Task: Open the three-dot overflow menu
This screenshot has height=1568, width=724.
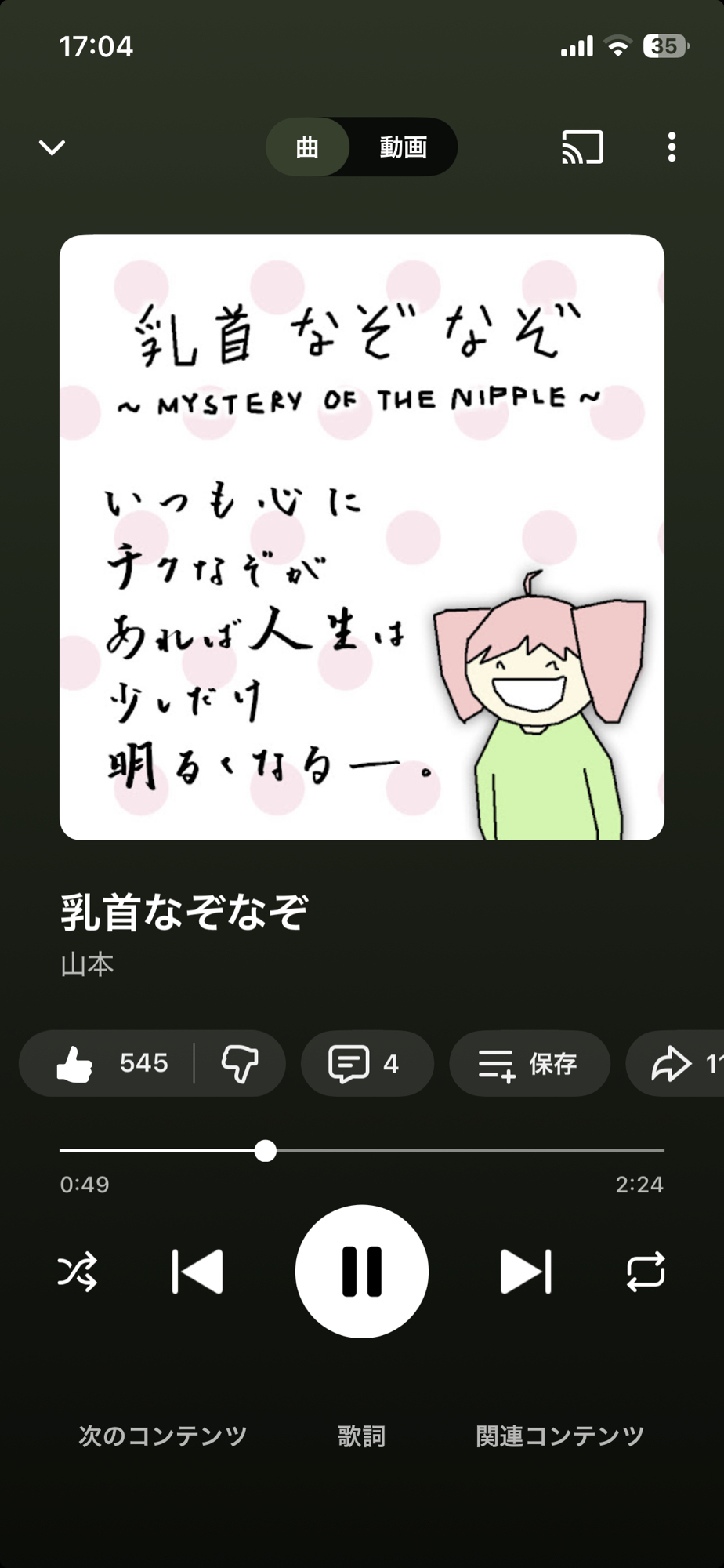Action: click(672, 147)
